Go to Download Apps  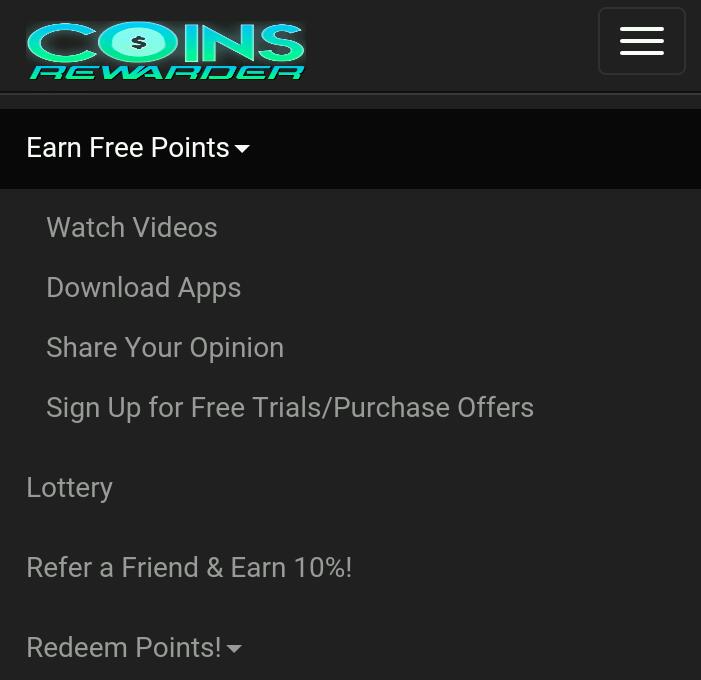pos(144,288)
